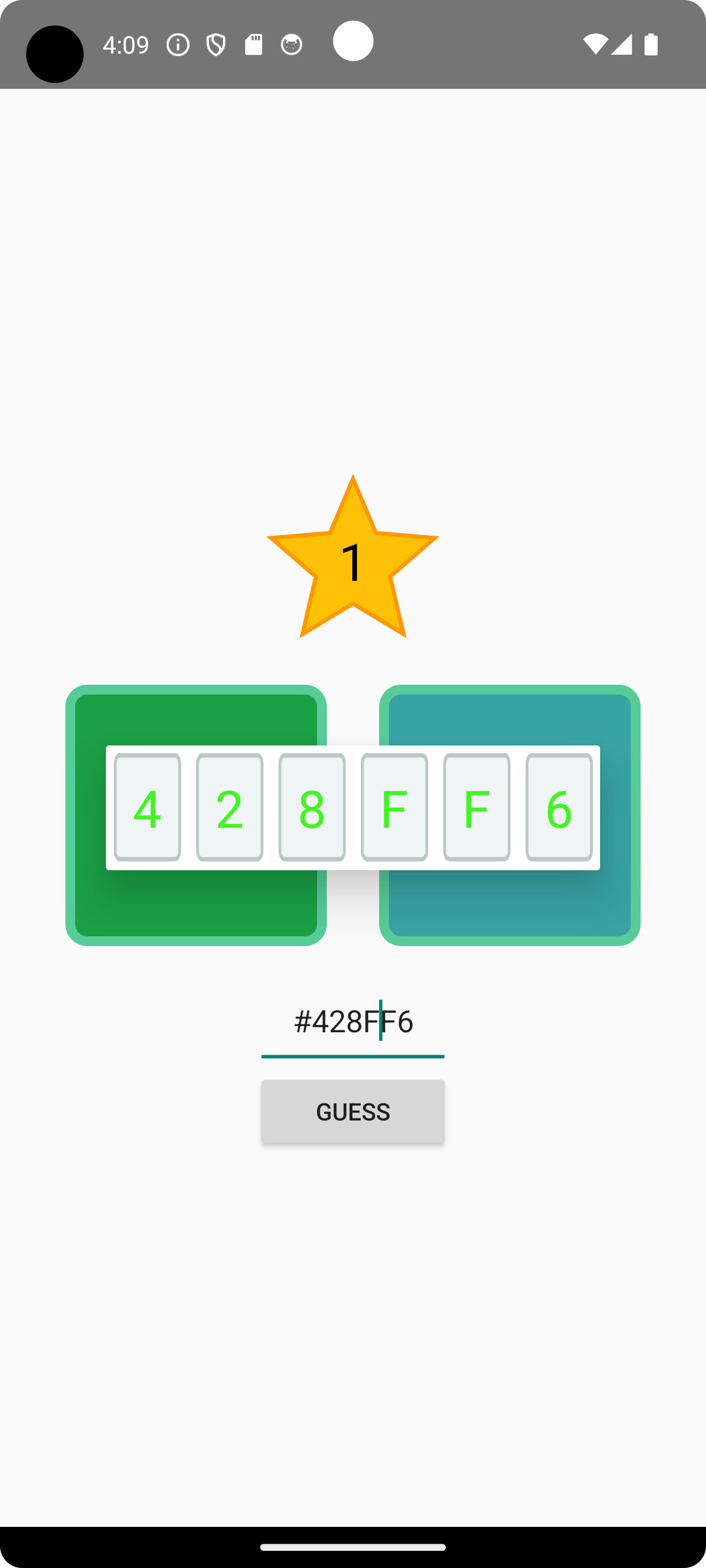Tap the digit card showing 2

tap(229, 808)
